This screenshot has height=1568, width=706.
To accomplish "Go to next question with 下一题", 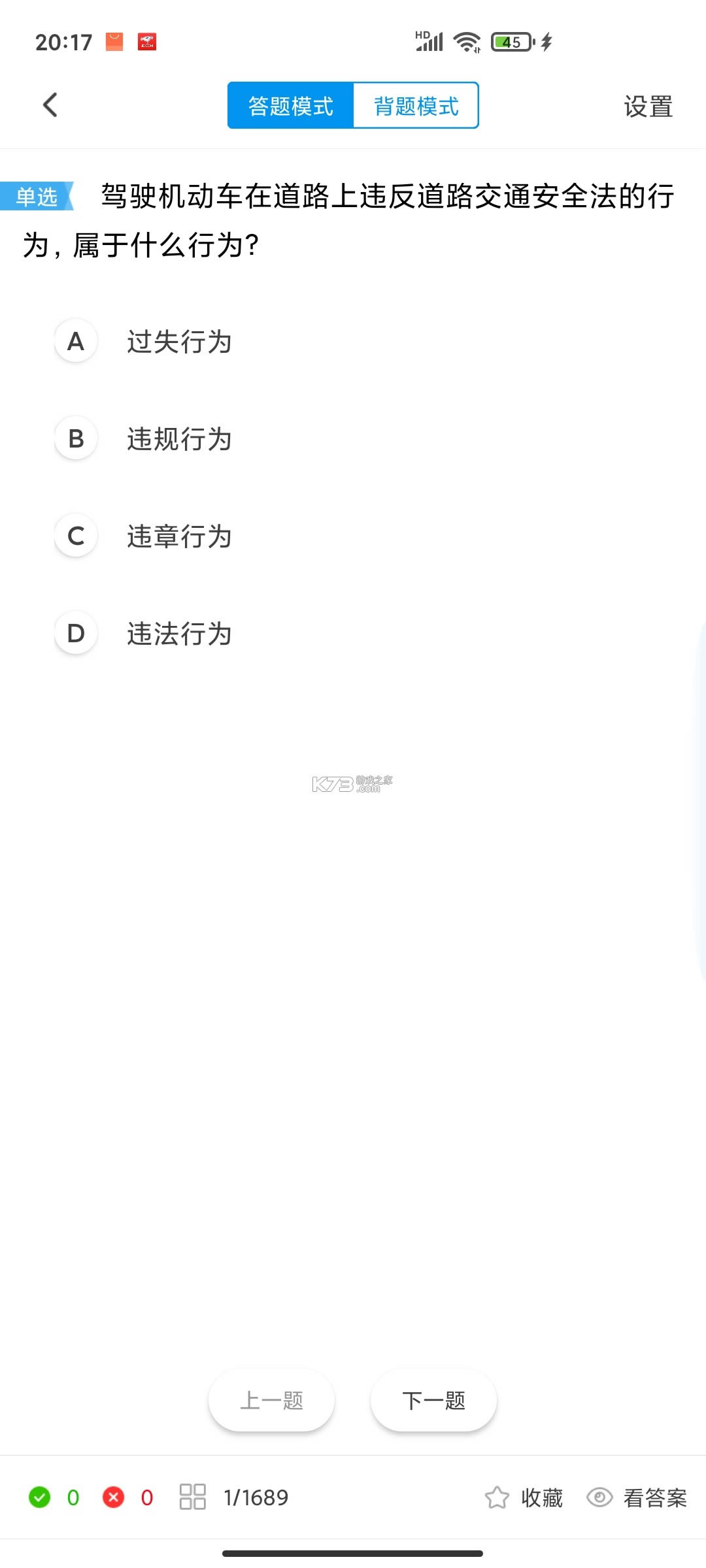I will pyautogui.click(x=433, y=1401).
